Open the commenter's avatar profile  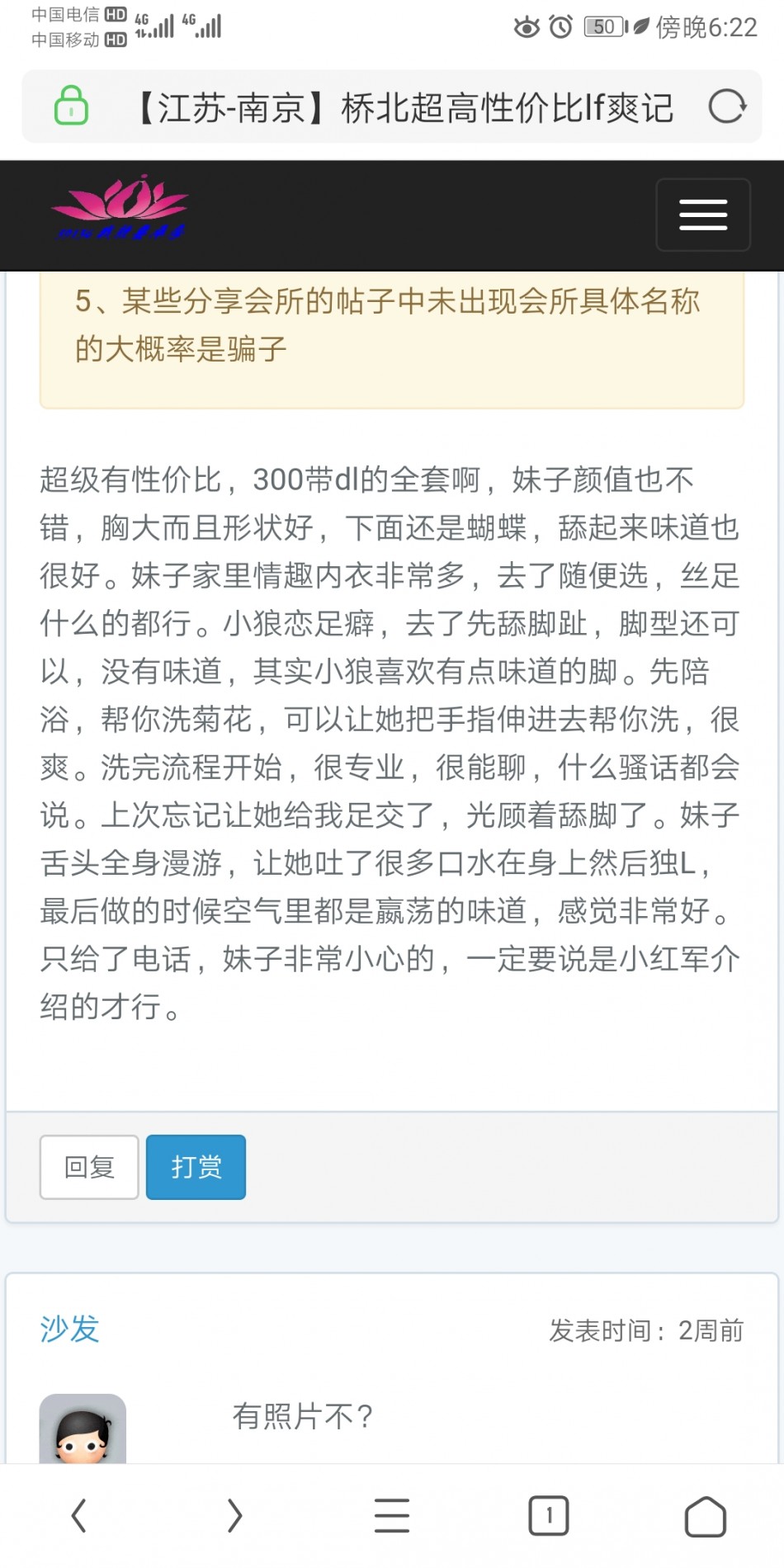pyautogui.click(x=83, y=1429)
